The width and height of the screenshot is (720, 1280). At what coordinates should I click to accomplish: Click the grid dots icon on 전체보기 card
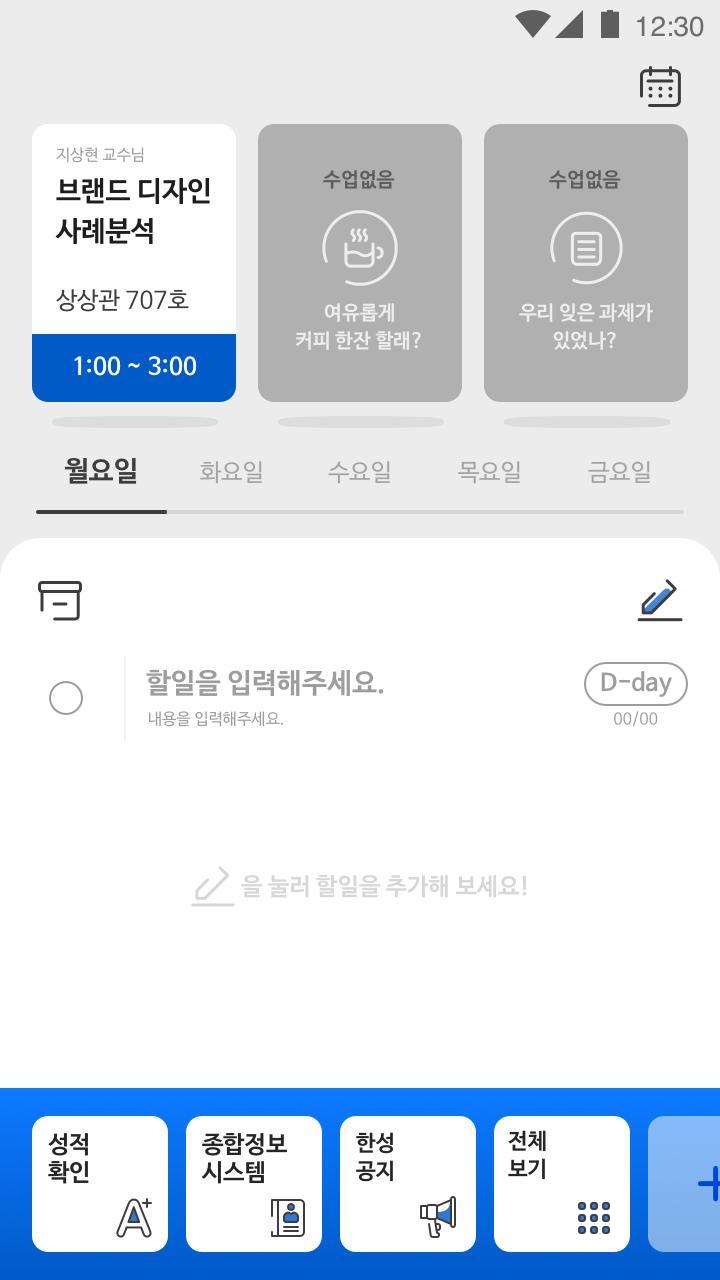coord(594,1216)
